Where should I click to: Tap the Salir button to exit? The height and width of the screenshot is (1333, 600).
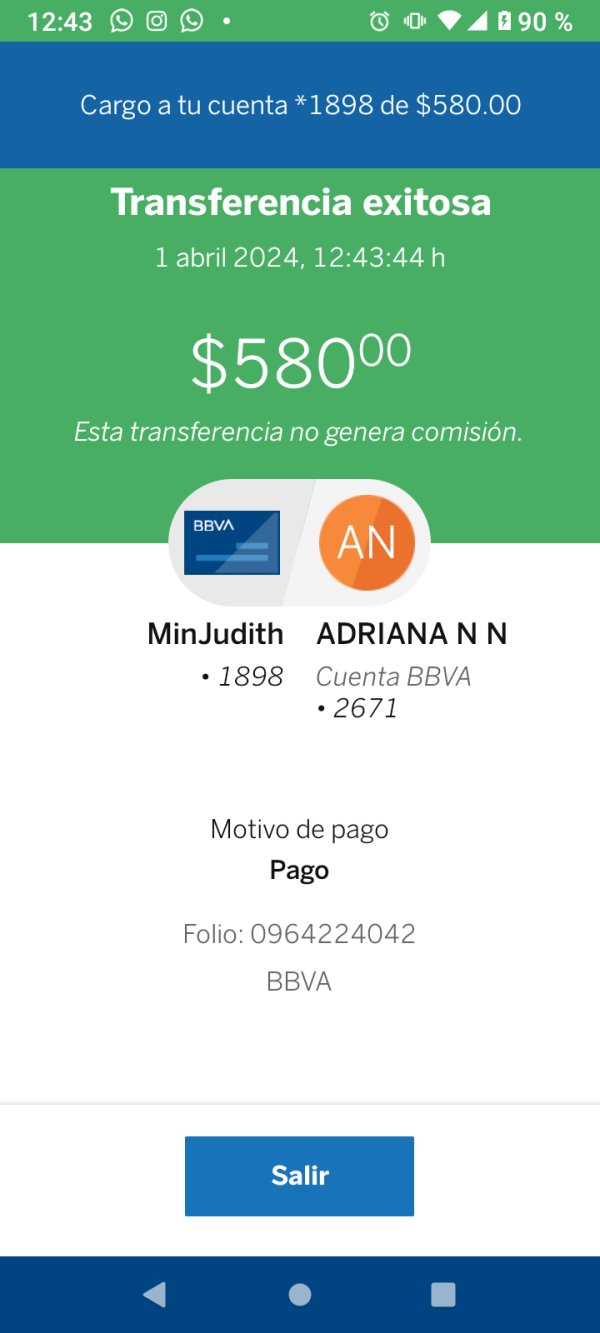(x=299, y=1176)
